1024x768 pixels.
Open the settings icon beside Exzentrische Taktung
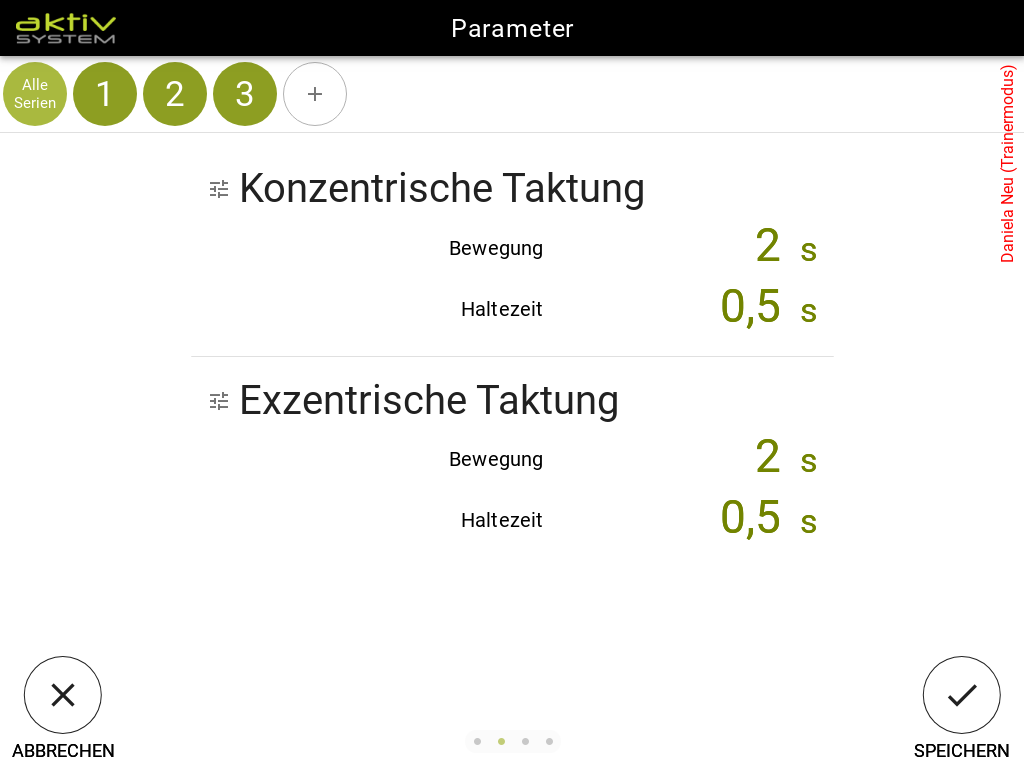tap(219, 401)
